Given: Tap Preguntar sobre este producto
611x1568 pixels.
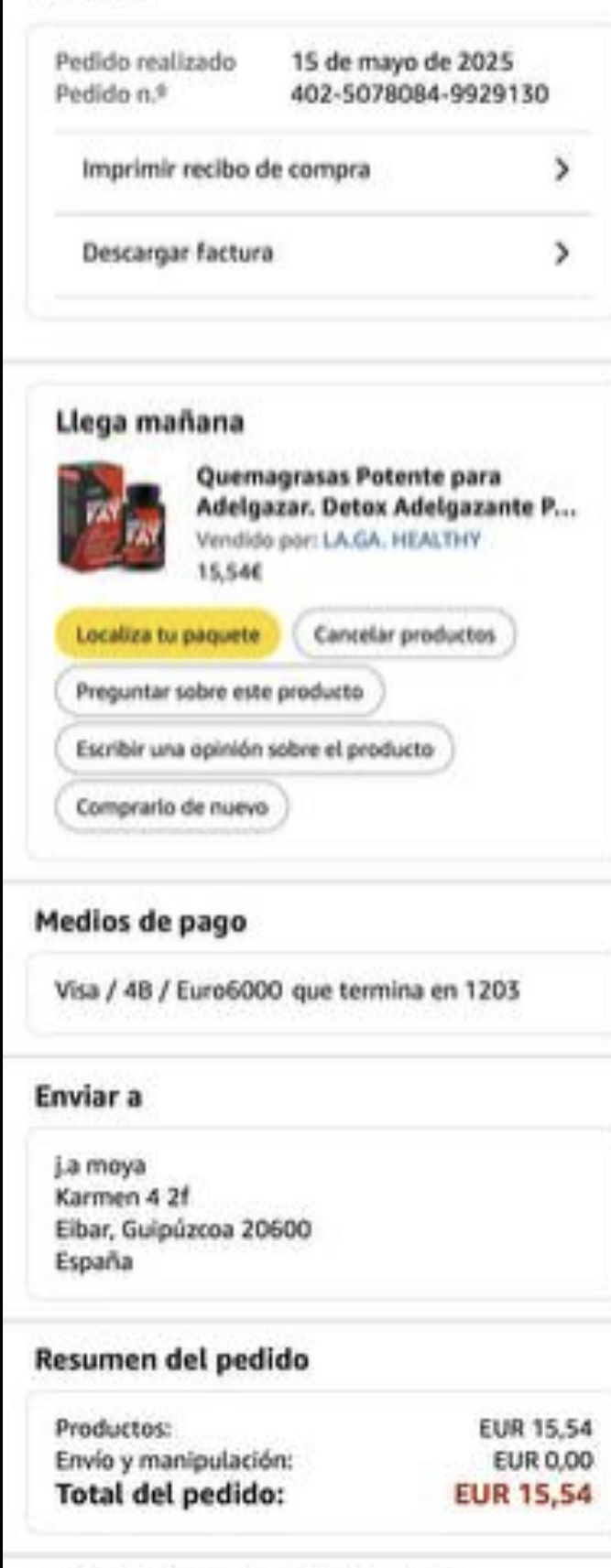Looking at the screenshot, I should (219, 691).
